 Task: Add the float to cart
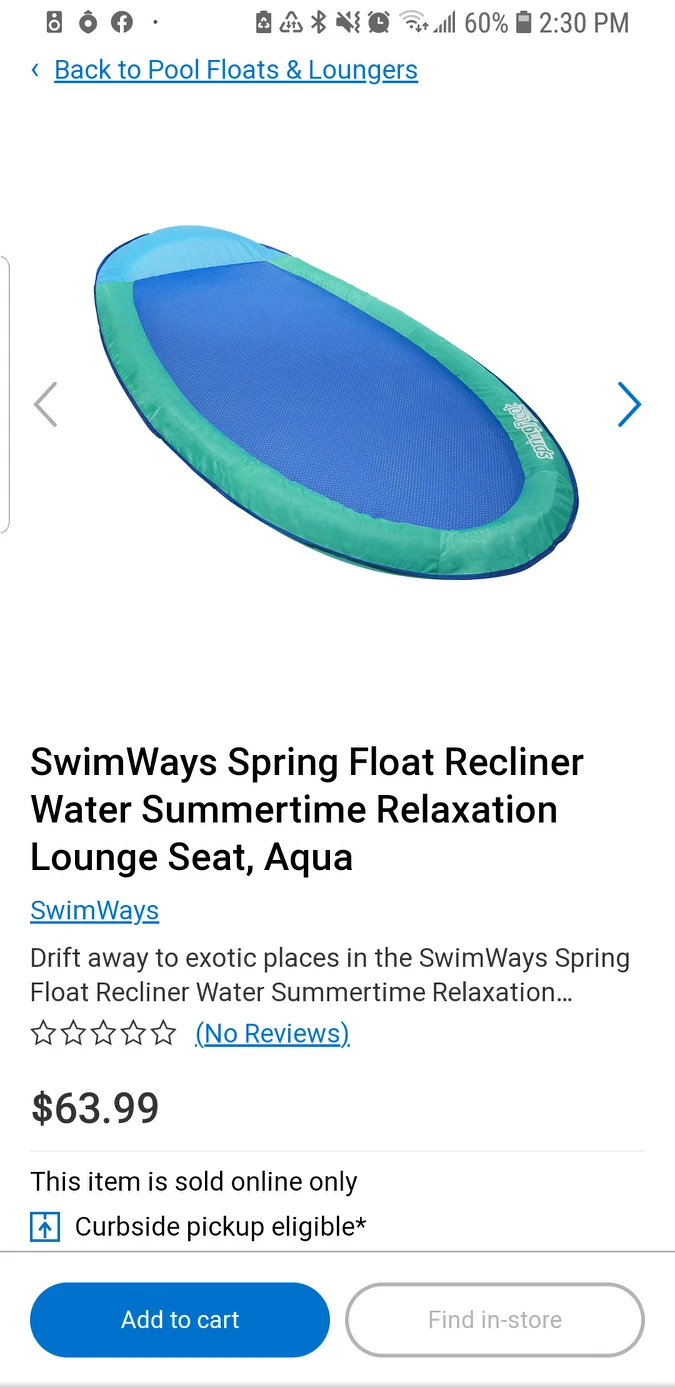180,1320
